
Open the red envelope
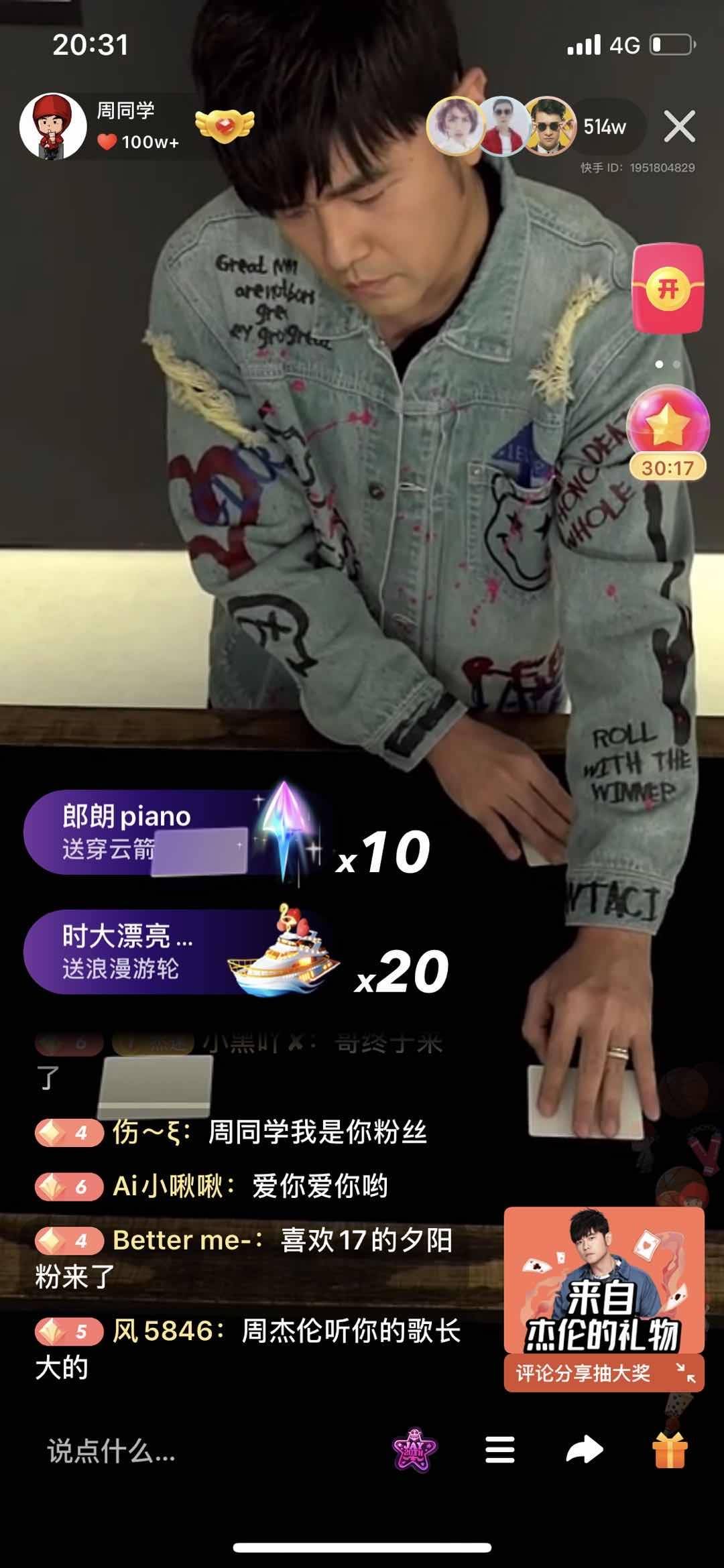pos(668,289)
